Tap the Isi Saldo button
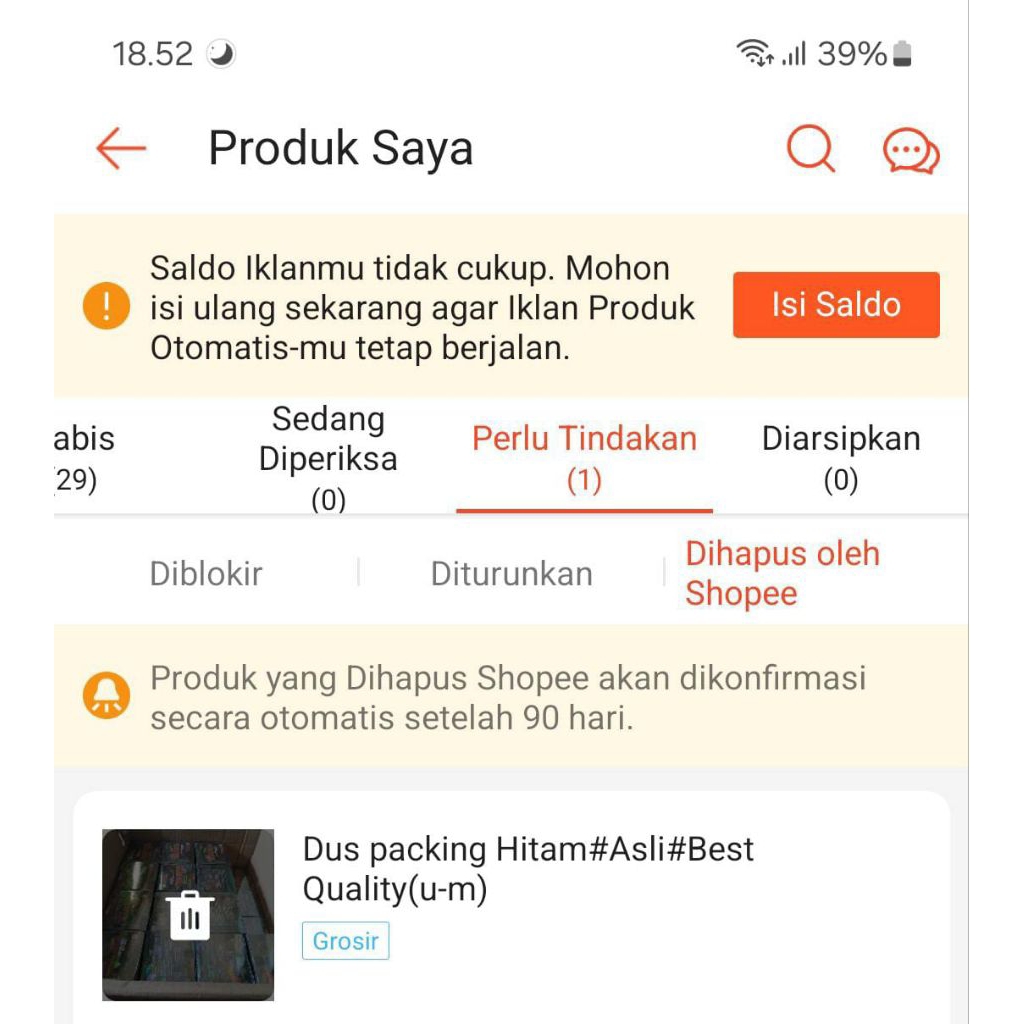 click(836, 305)
